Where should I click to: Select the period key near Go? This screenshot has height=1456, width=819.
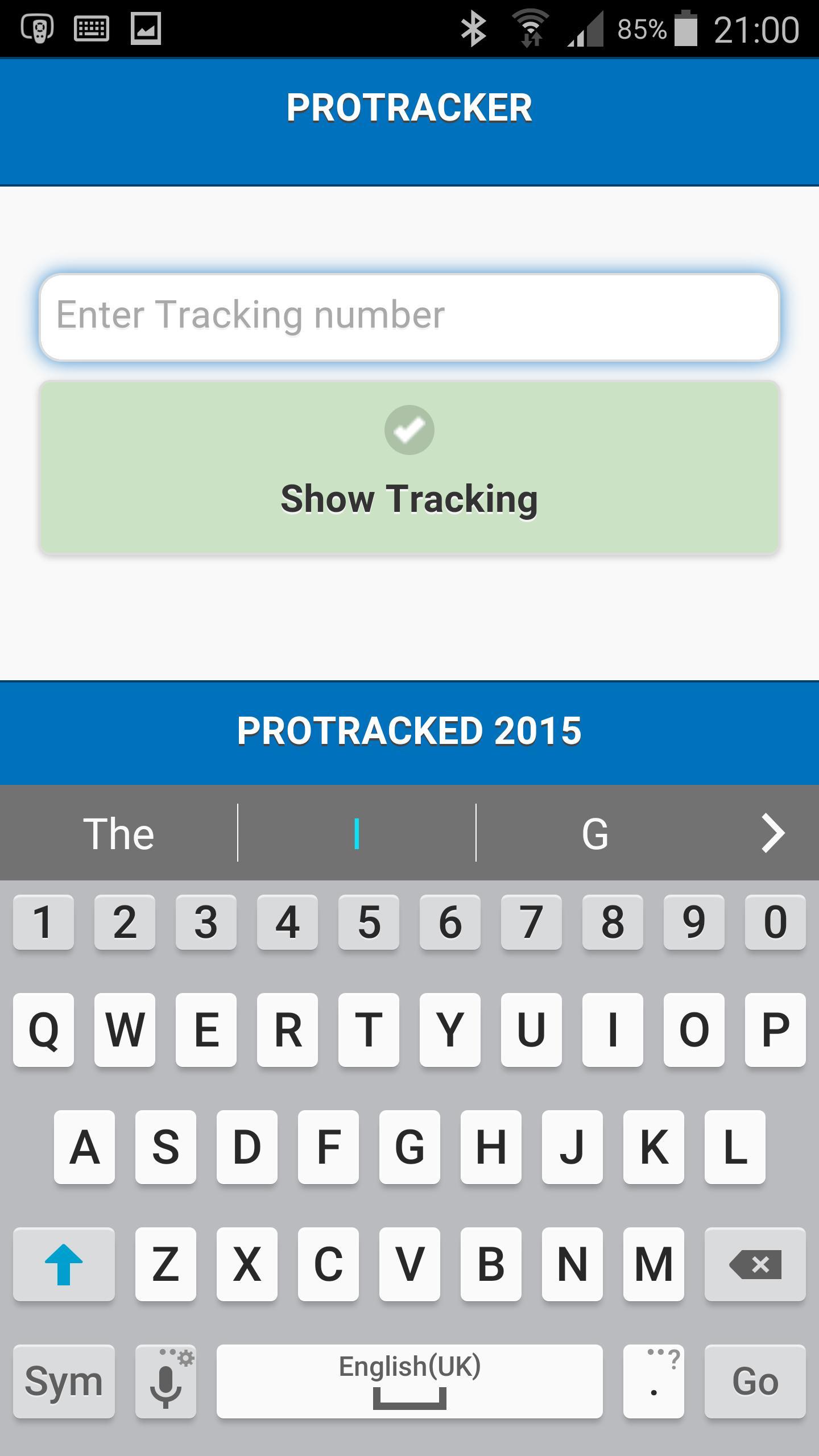[x=655, y=1382]
